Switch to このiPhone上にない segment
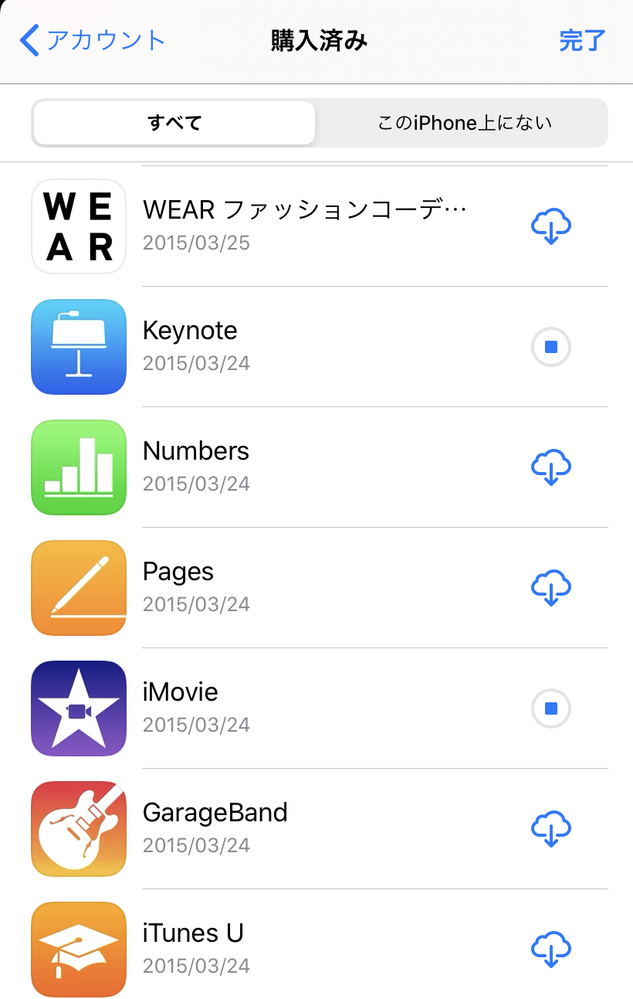The width and height of the screenshot is (633, 999). (464, 123)
